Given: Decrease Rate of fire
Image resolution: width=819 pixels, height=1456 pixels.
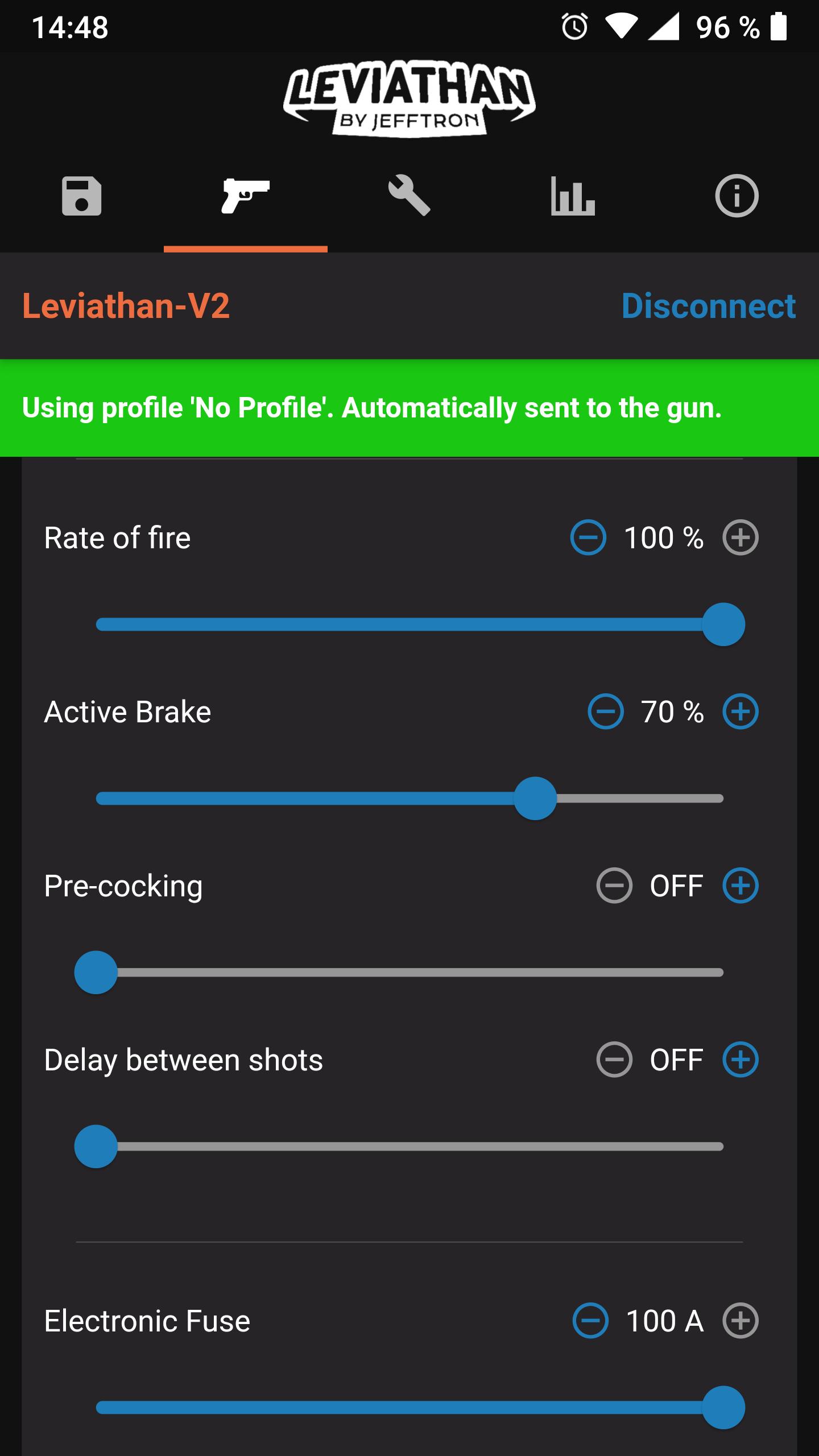Looking at the screenshot, I should tap(588, 537).
